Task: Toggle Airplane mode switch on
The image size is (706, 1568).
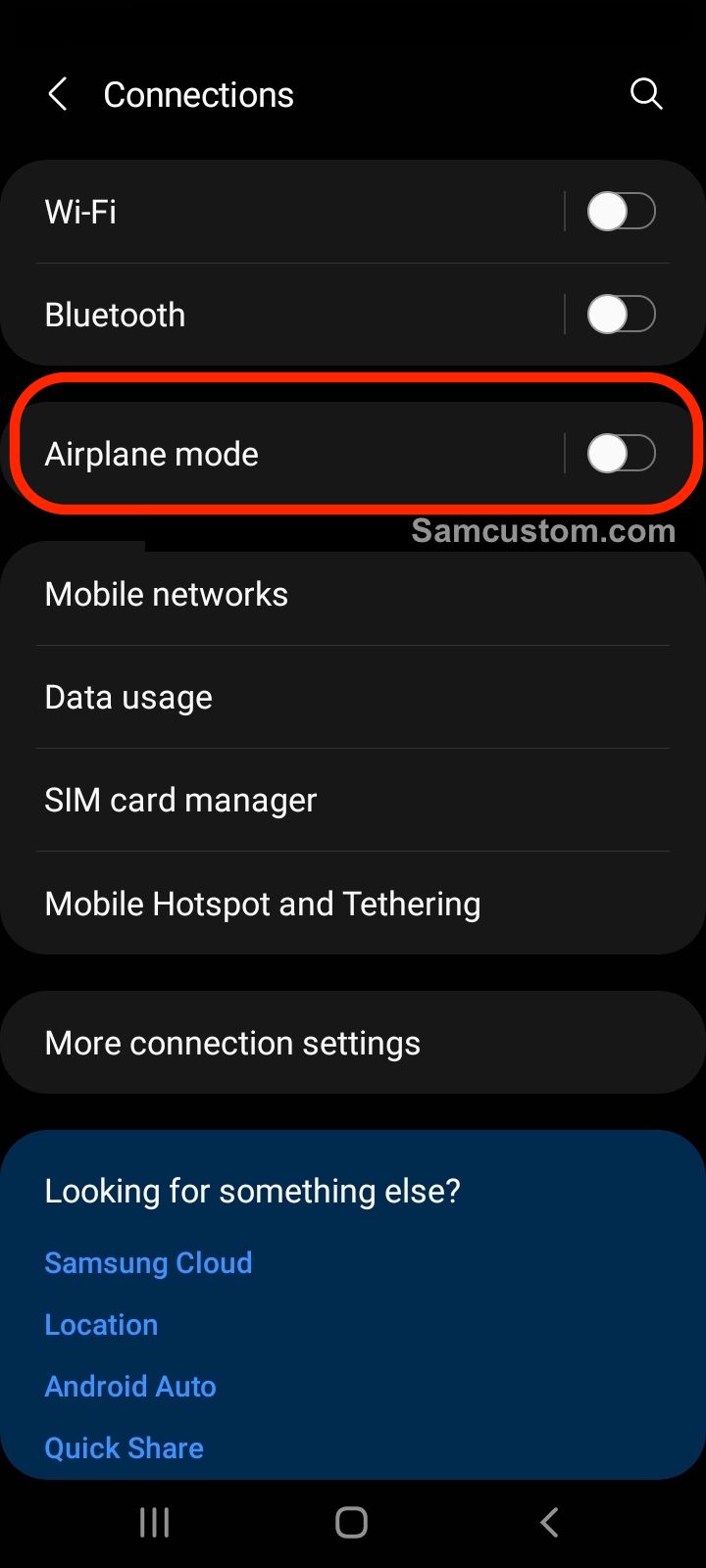Action: (x=621, y=454)
